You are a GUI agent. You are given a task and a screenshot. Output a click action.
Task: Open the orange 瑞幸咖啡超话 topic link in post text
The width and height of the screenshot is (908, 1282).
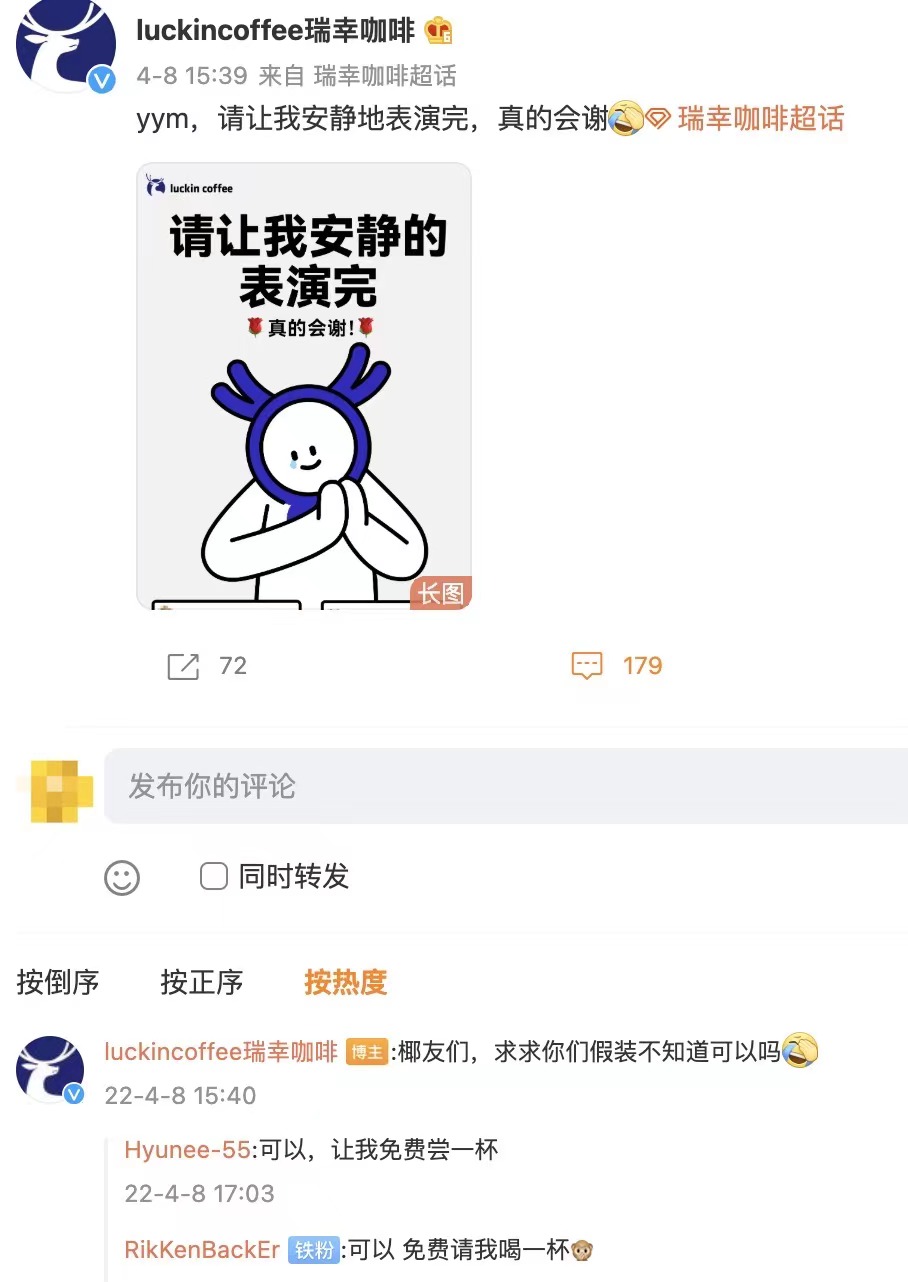(x=760, y=119)
